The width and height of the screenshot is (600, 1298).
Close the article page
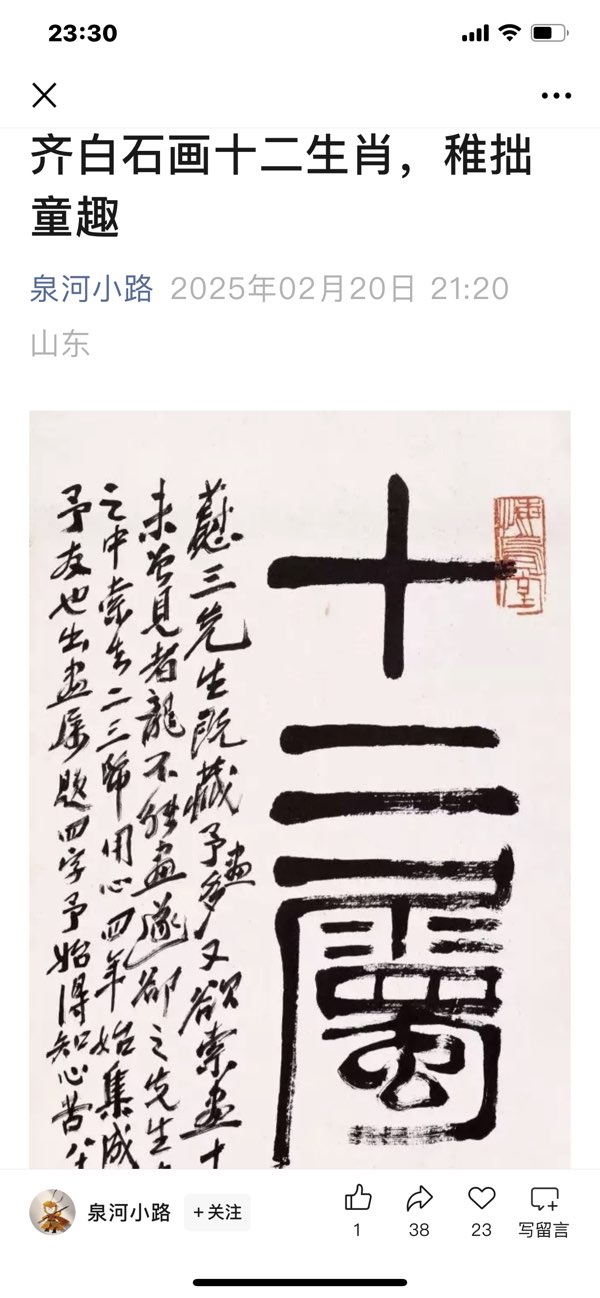[x=44, y=95]
